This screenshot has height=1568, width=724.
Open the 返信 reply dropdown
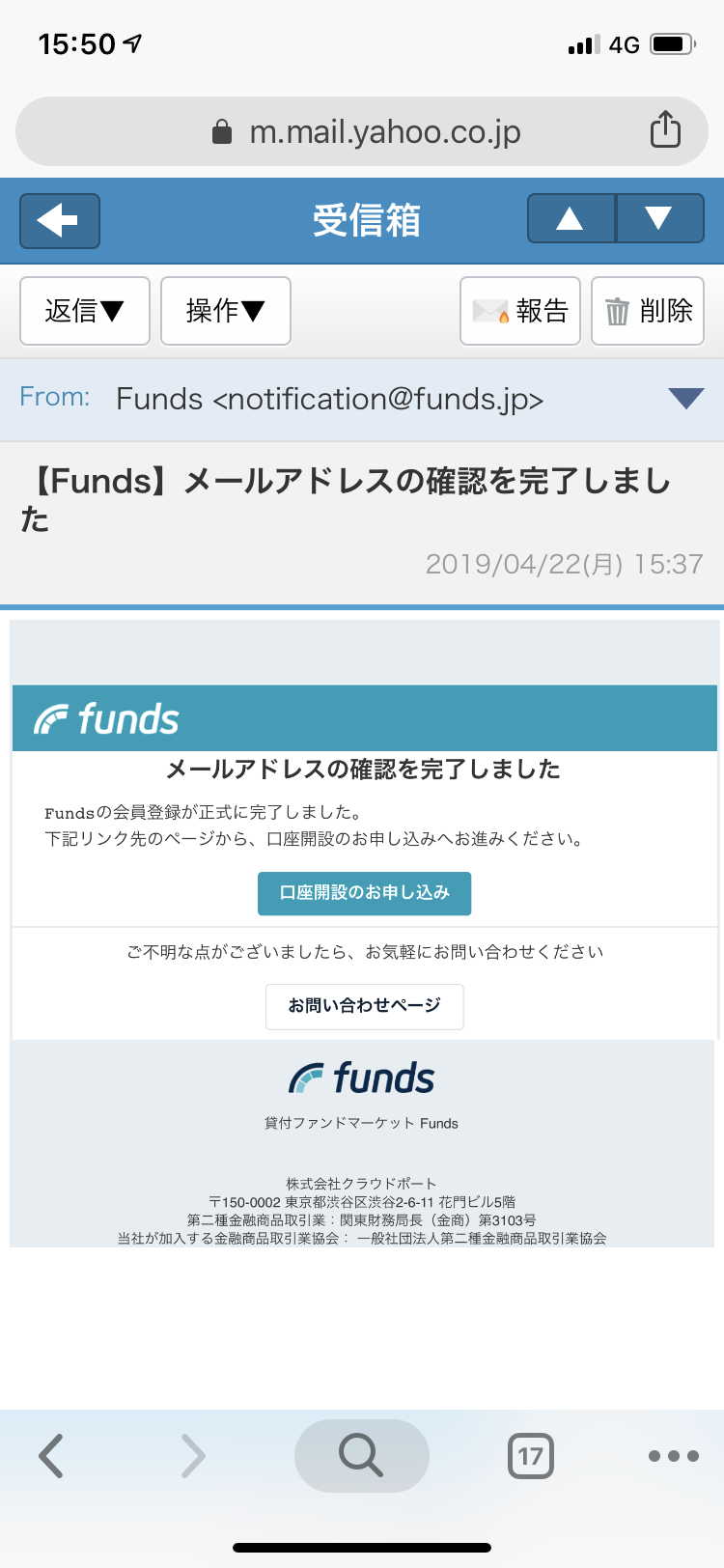pos(85,311)
